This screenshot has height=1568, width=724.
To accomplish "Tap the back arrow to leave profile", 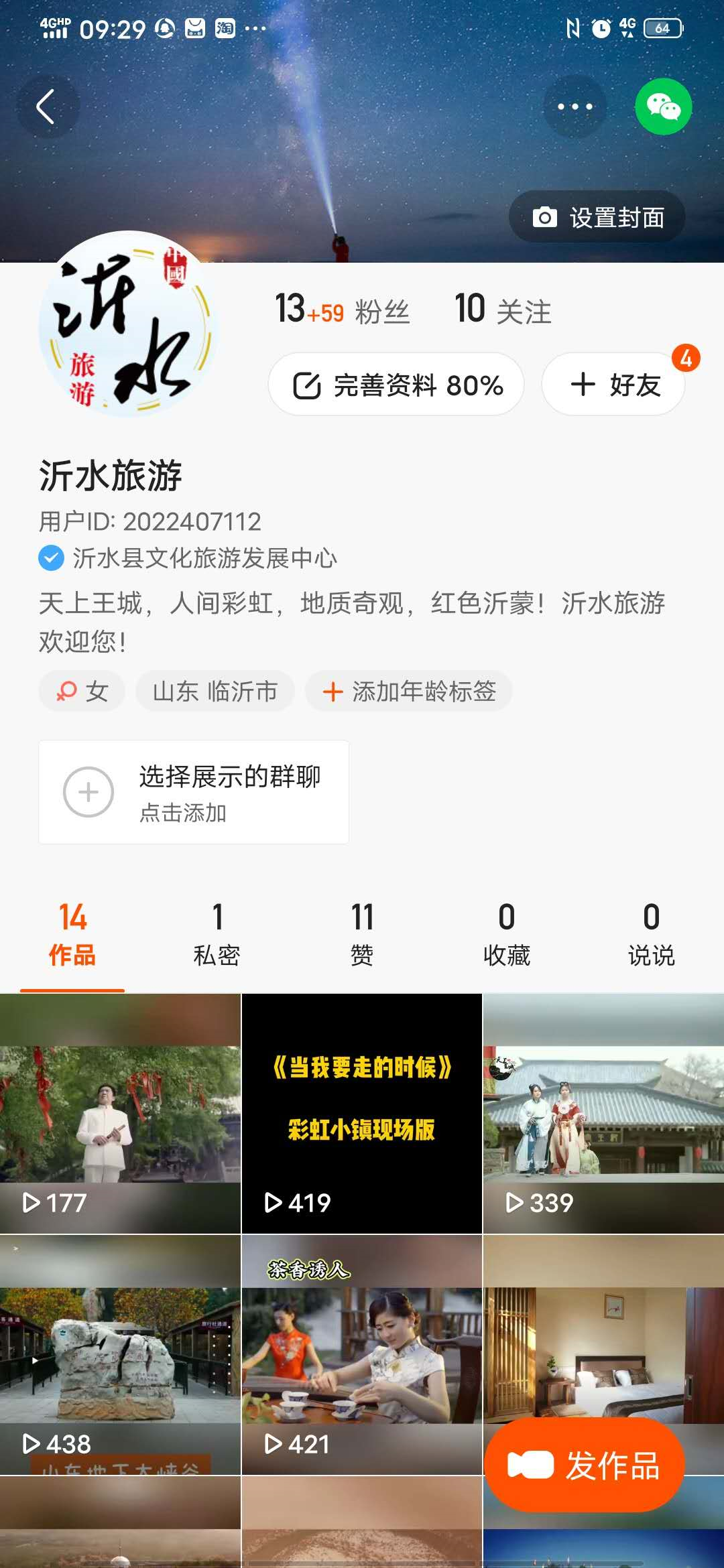I will pos(47,107).
